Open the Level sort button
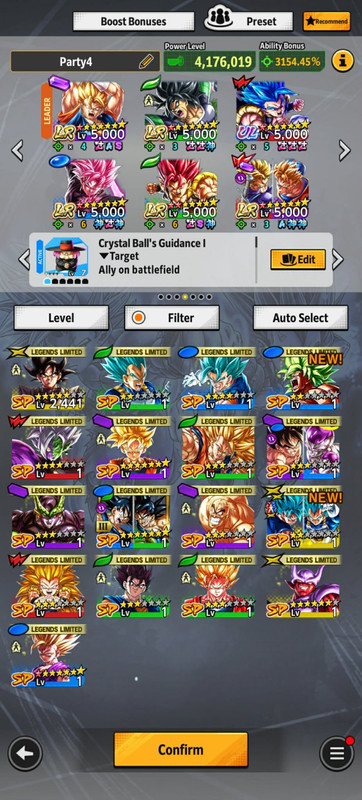362x800 pixels. [61, 318]
